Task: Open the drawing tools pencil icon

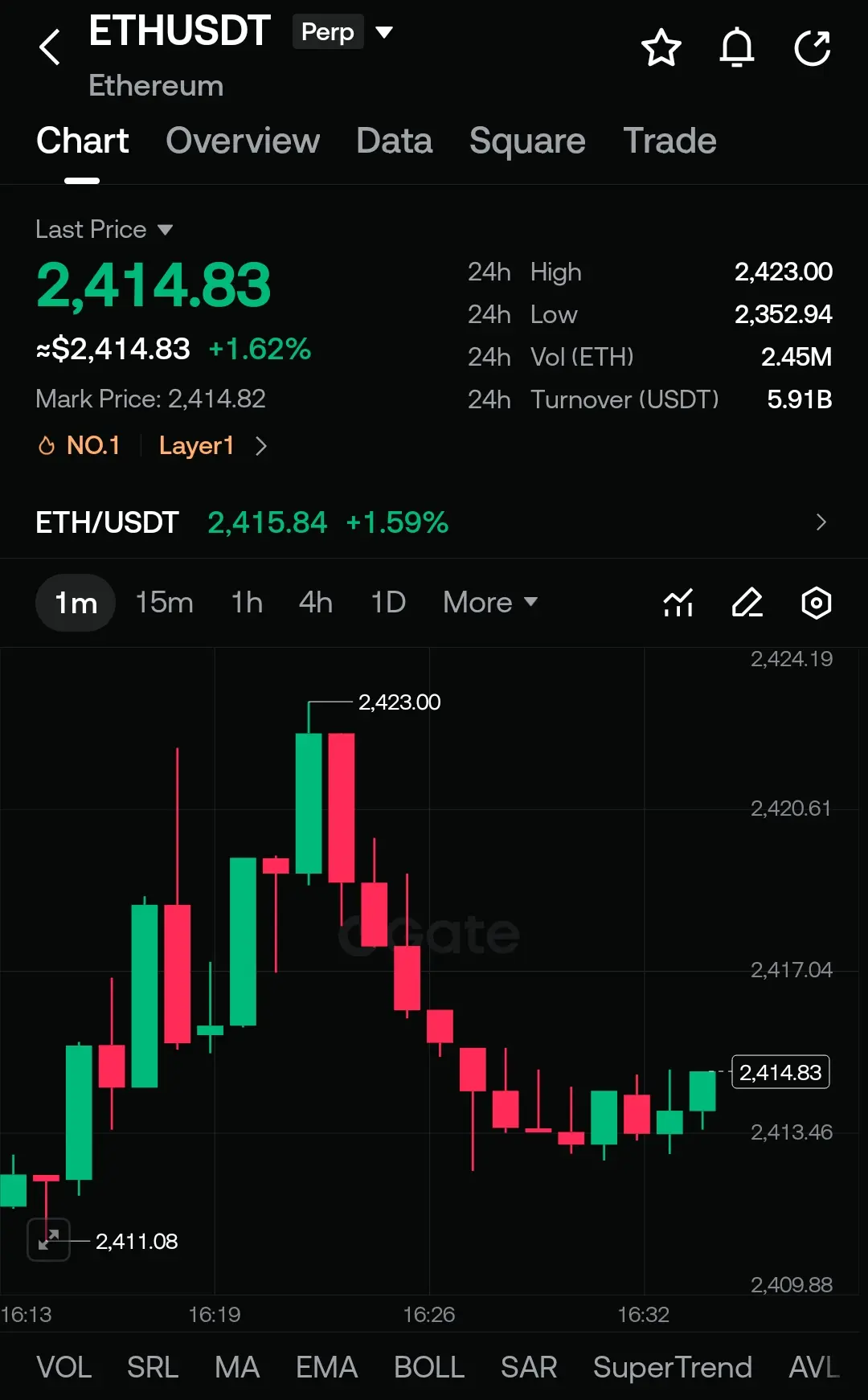Action: [x=747, y=602]
